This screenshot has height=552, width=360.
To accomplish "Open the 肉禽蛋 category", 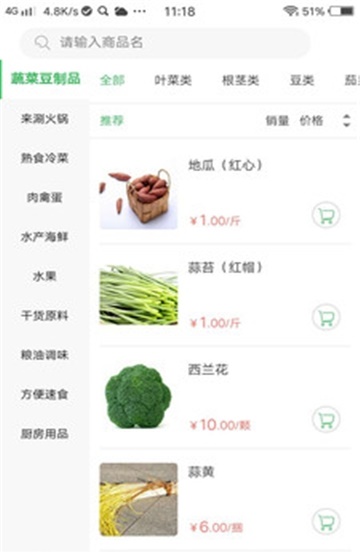I will coord(45,197).
